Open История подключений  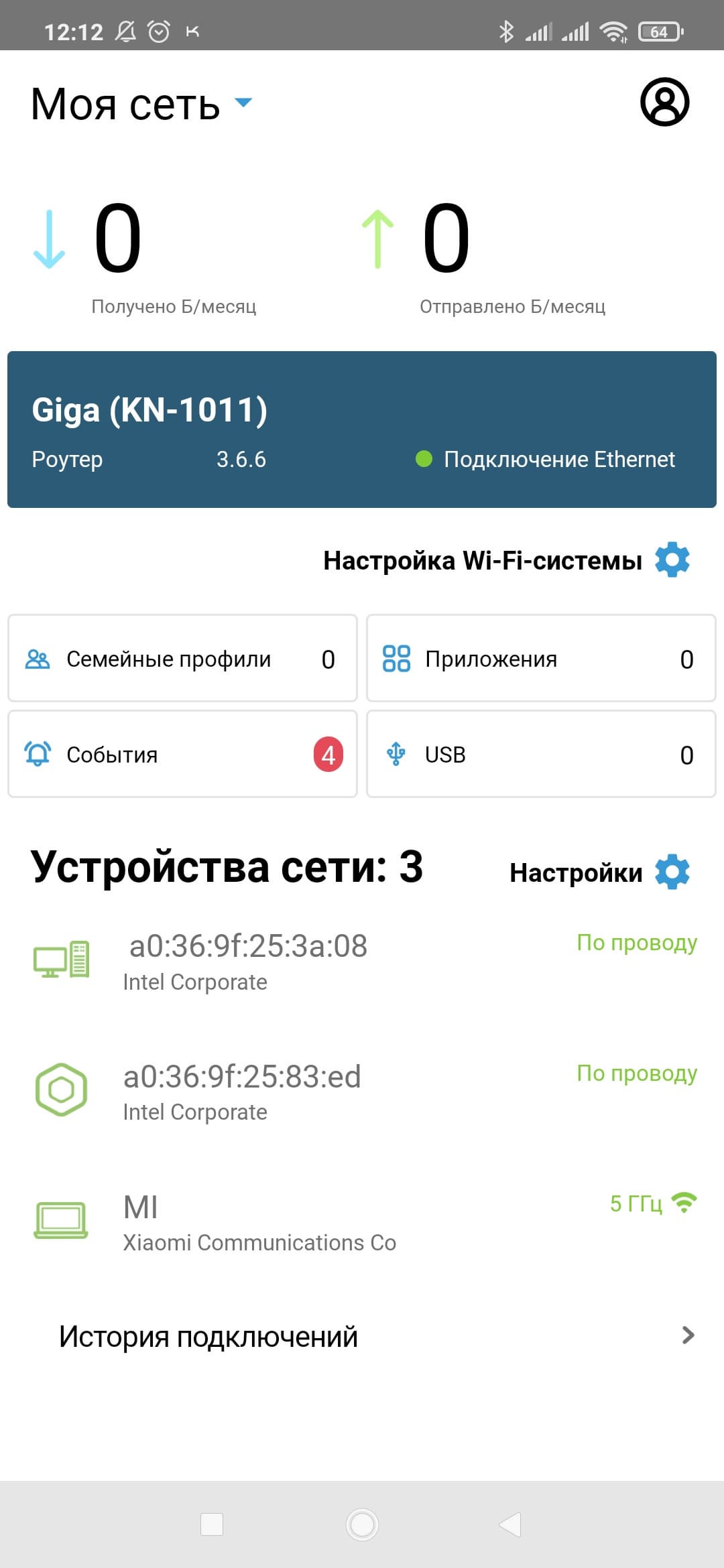(x=362, y=1337)
